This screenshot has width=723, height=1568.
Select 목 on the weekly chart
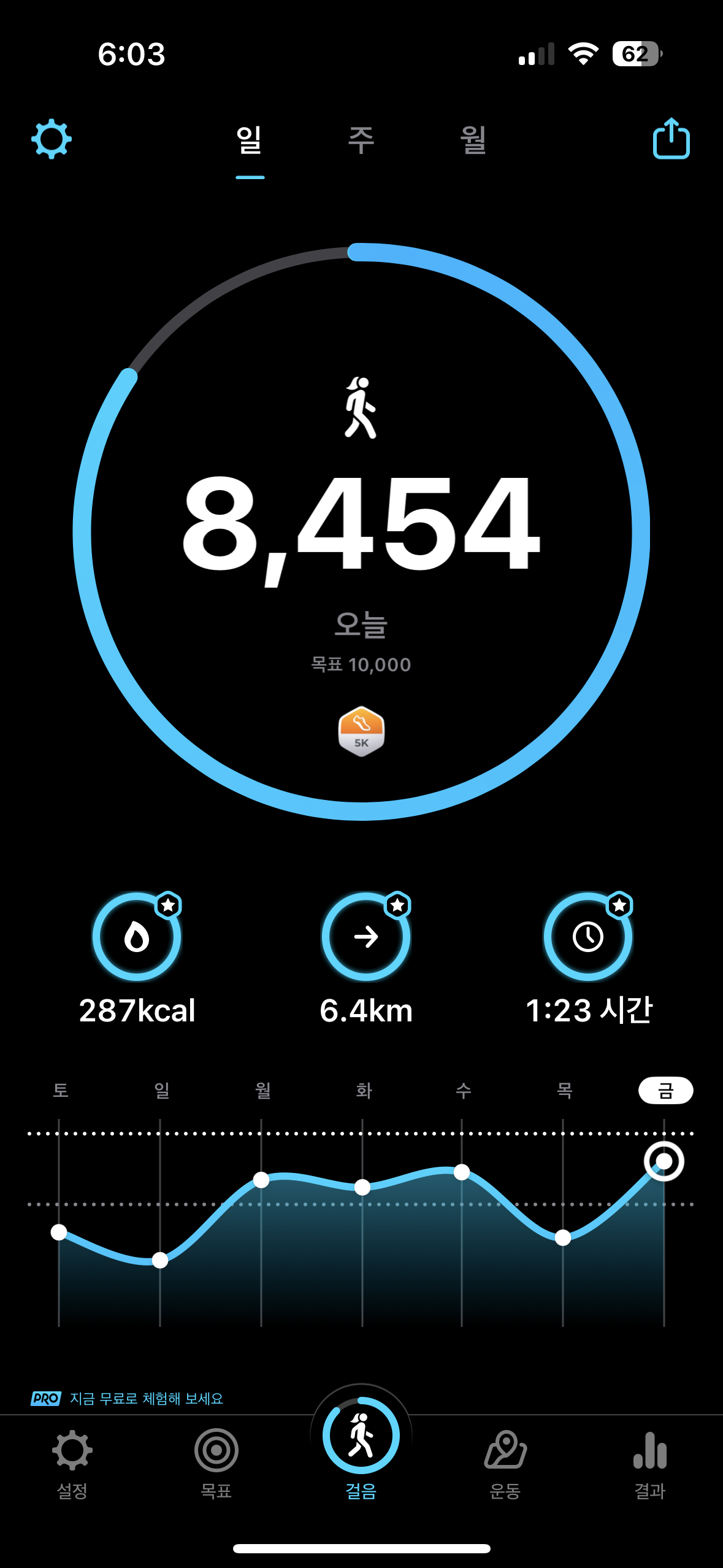pyautogui.click(x=564, y=1090)
